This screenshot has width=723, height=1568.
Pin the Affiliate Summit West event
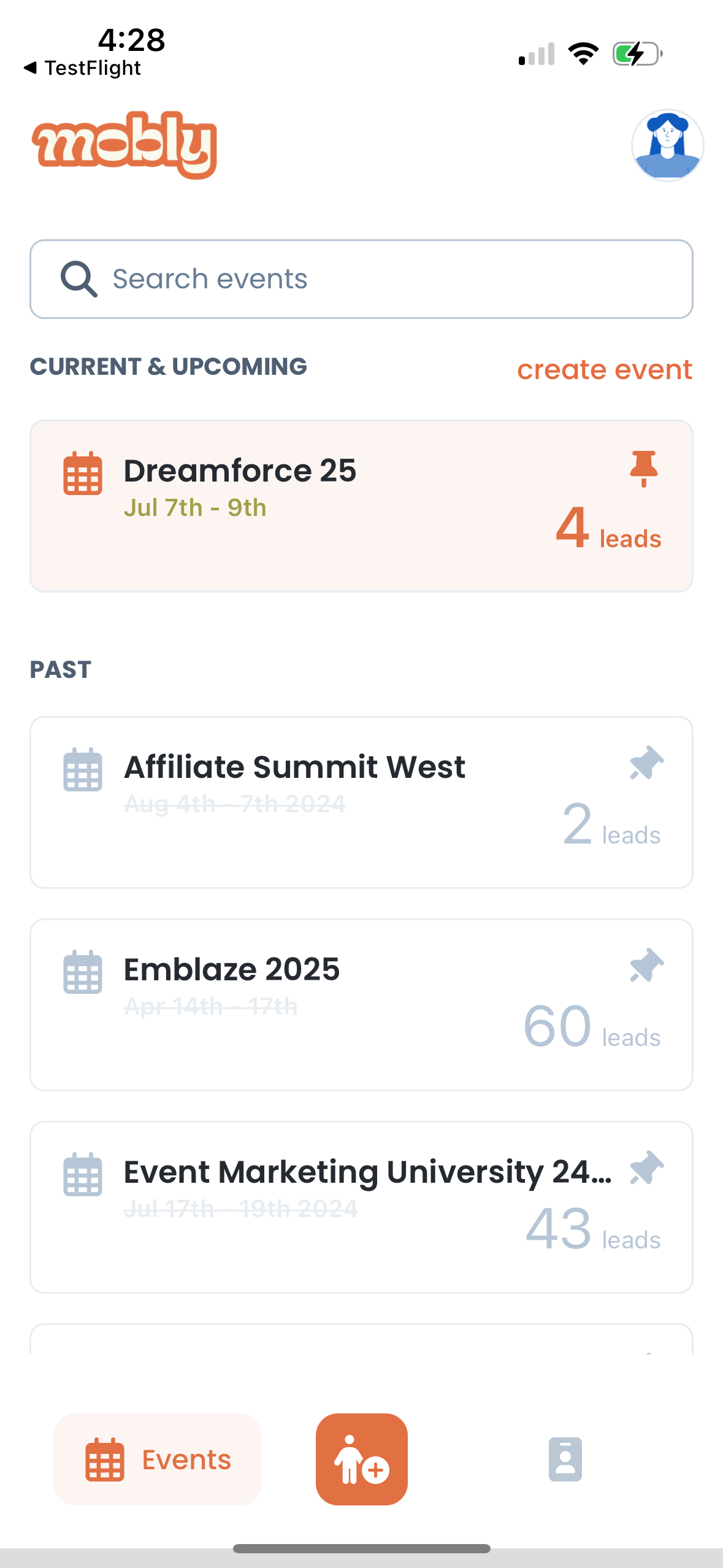click(x=646, y=763)
